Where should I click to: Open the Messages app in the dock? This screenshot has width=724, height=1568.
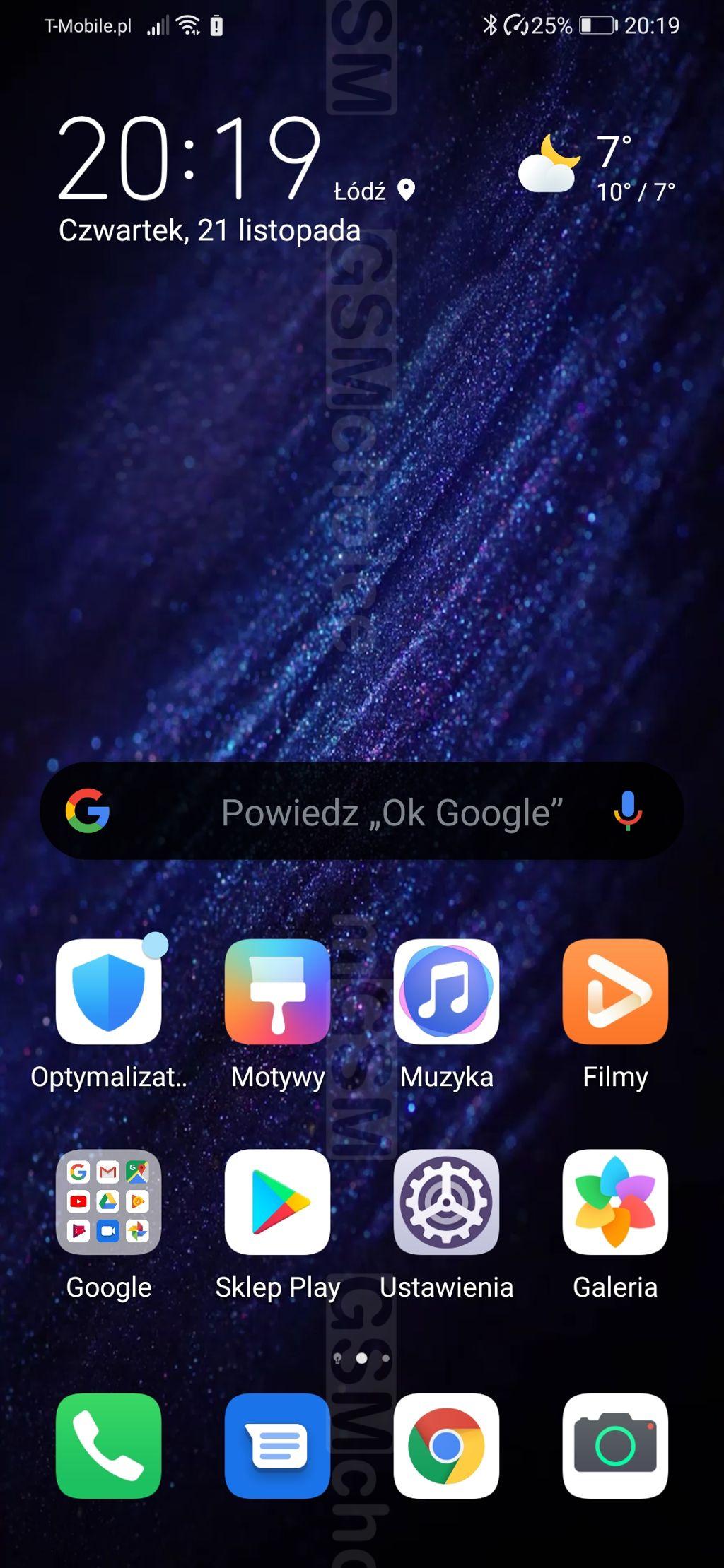(277, 1446)
